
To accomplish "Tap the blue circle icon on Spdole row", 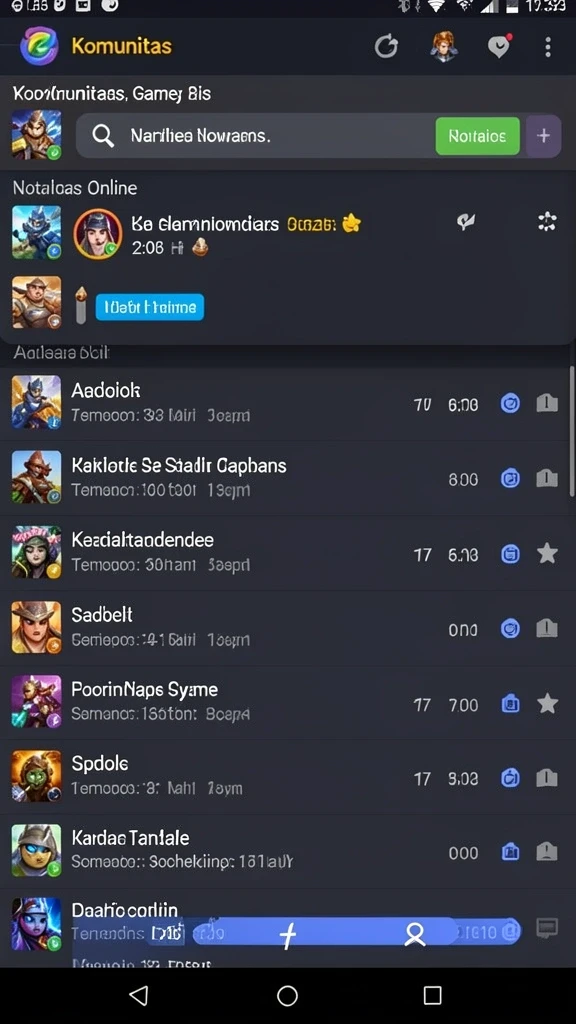I will point(510,778).
